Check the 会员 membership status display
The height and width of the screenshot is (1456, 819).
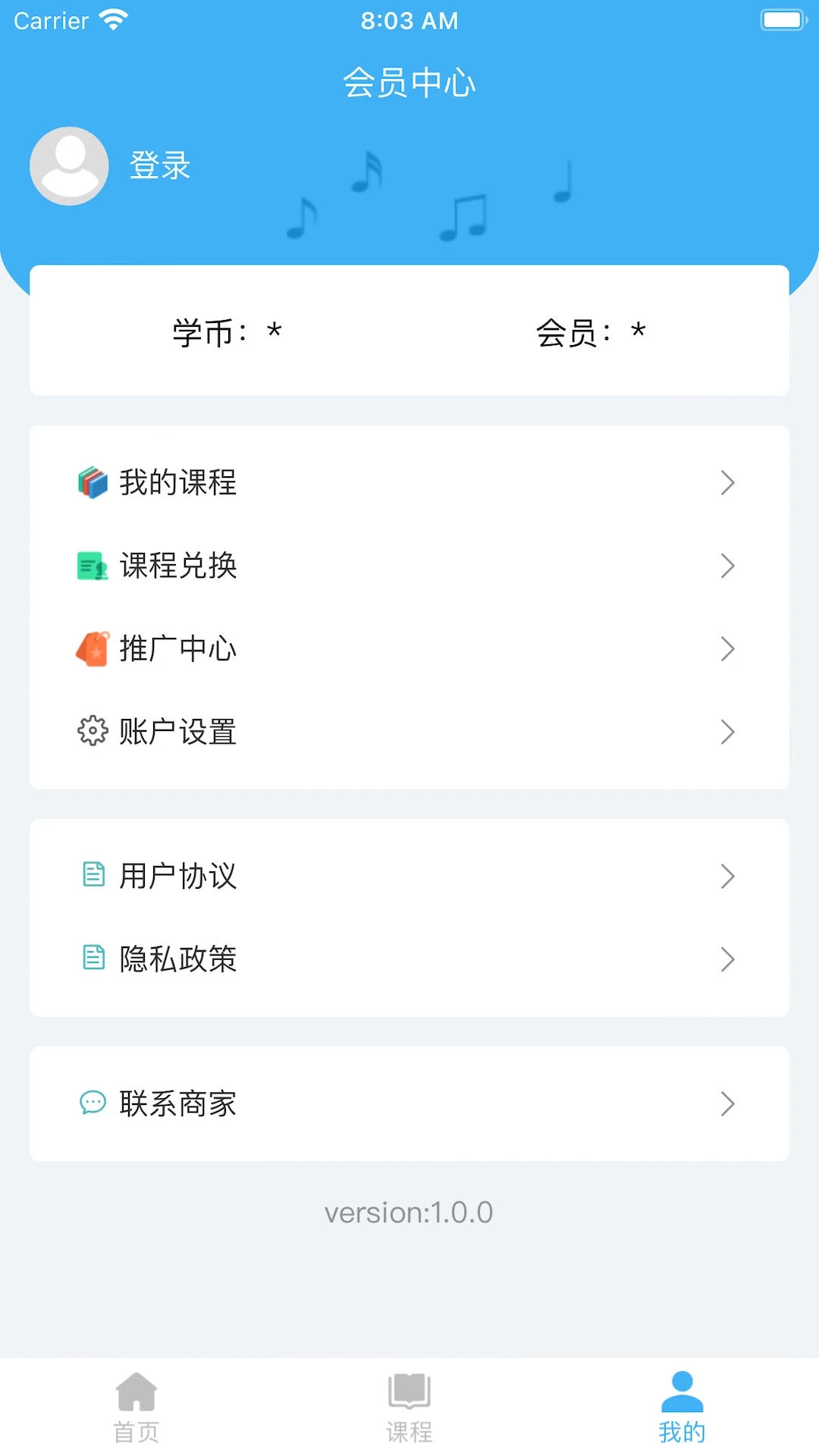pyautogui.click(x=591, y=331)
